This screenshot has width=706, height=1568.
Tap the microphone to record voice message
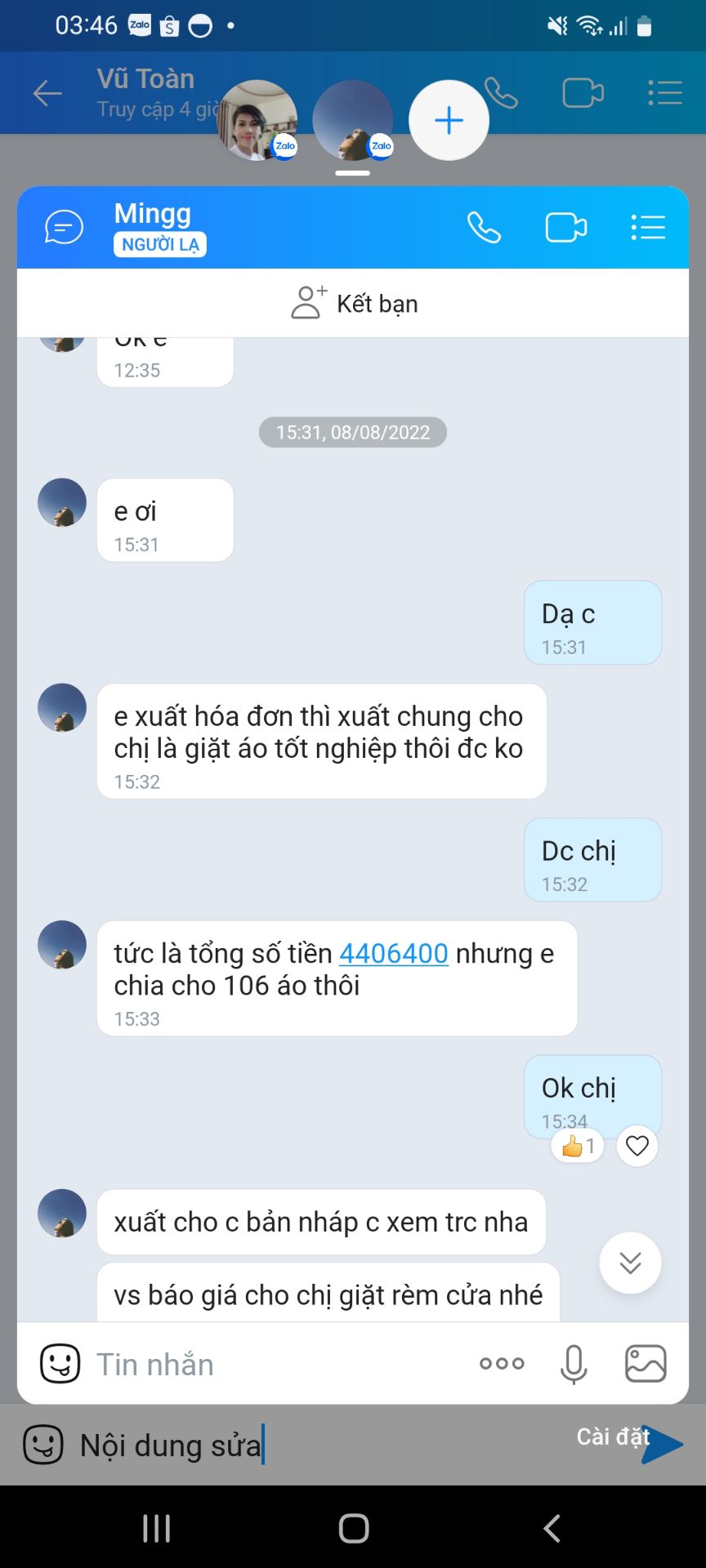click(574, 1362)
